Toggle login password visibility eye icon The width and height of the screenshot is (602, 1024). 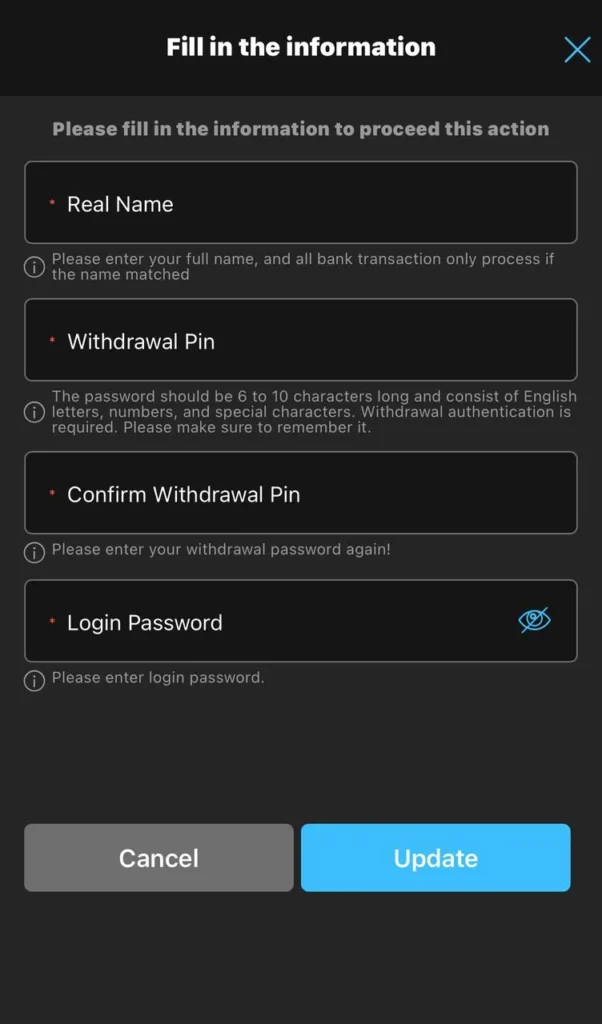click(535, 620)
